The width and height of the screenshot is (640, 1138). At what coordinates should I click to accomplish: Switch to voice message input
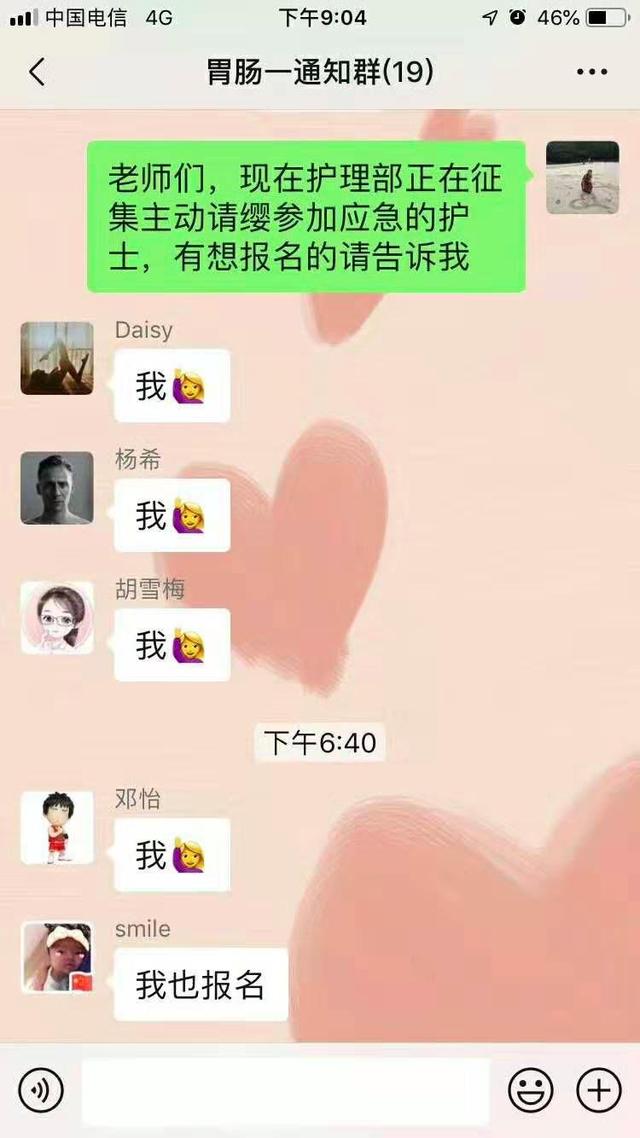[x=41, y=1090]
